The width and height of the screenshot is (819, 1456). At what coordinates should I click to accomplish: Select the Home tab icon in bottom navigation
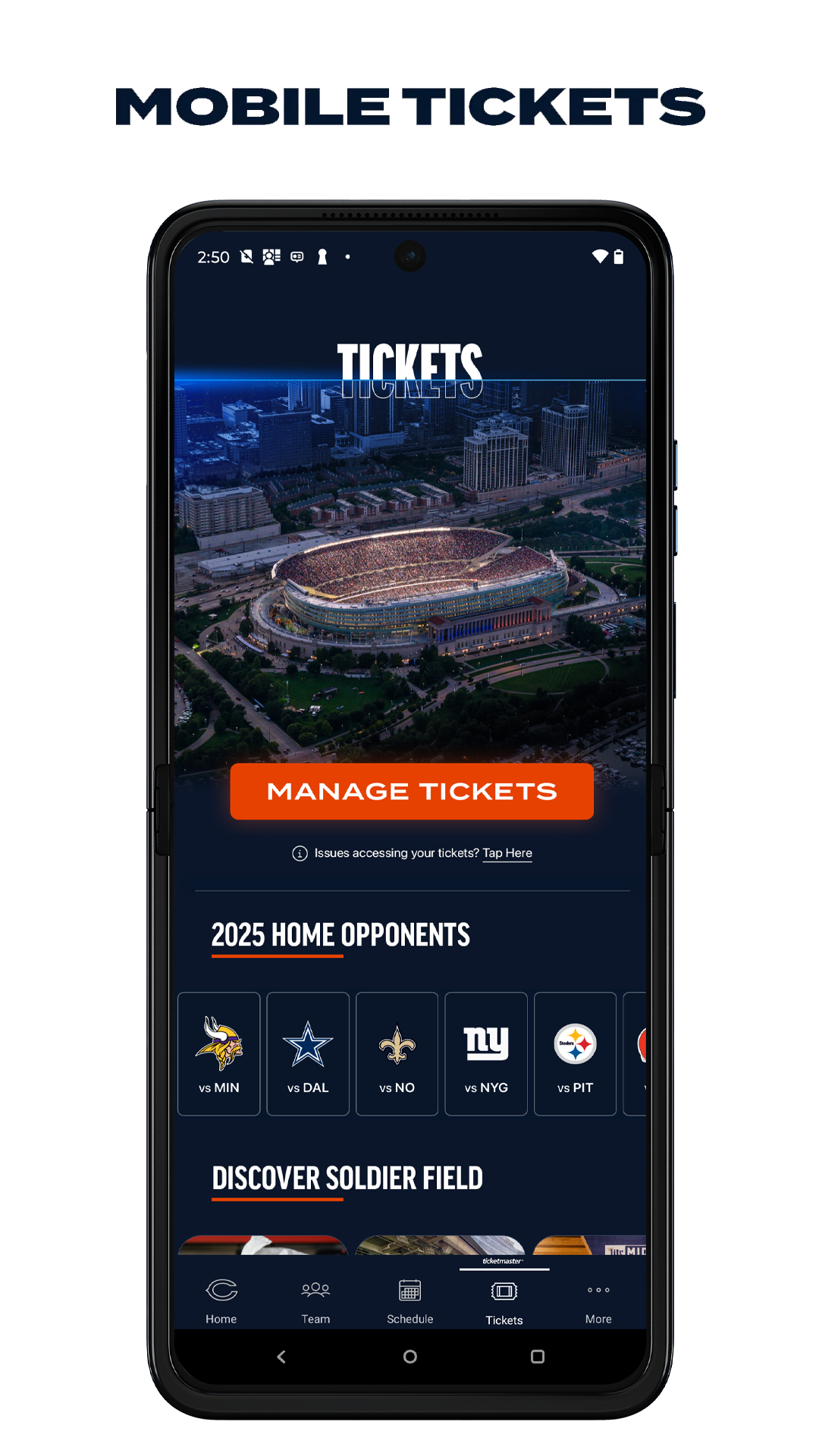221,1289
